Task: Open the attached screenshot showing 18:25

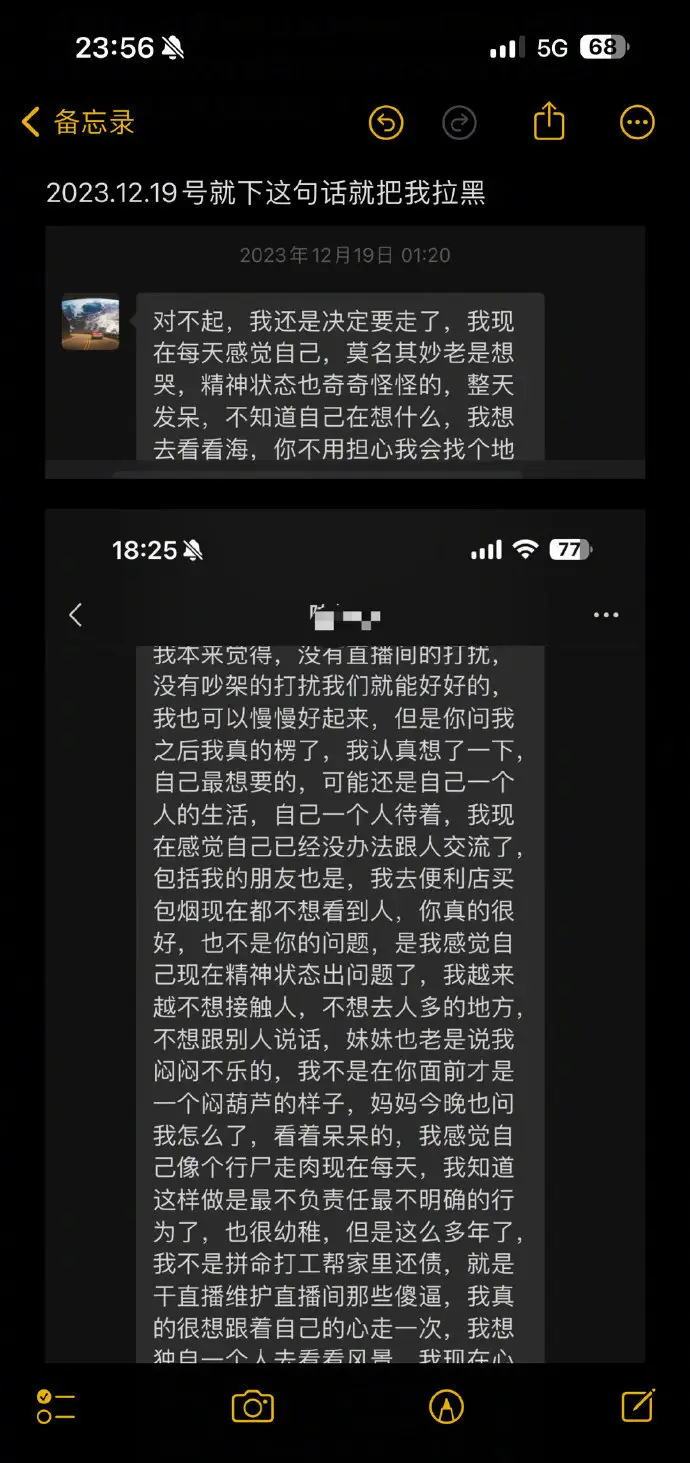Action: [x=345, y=935]
